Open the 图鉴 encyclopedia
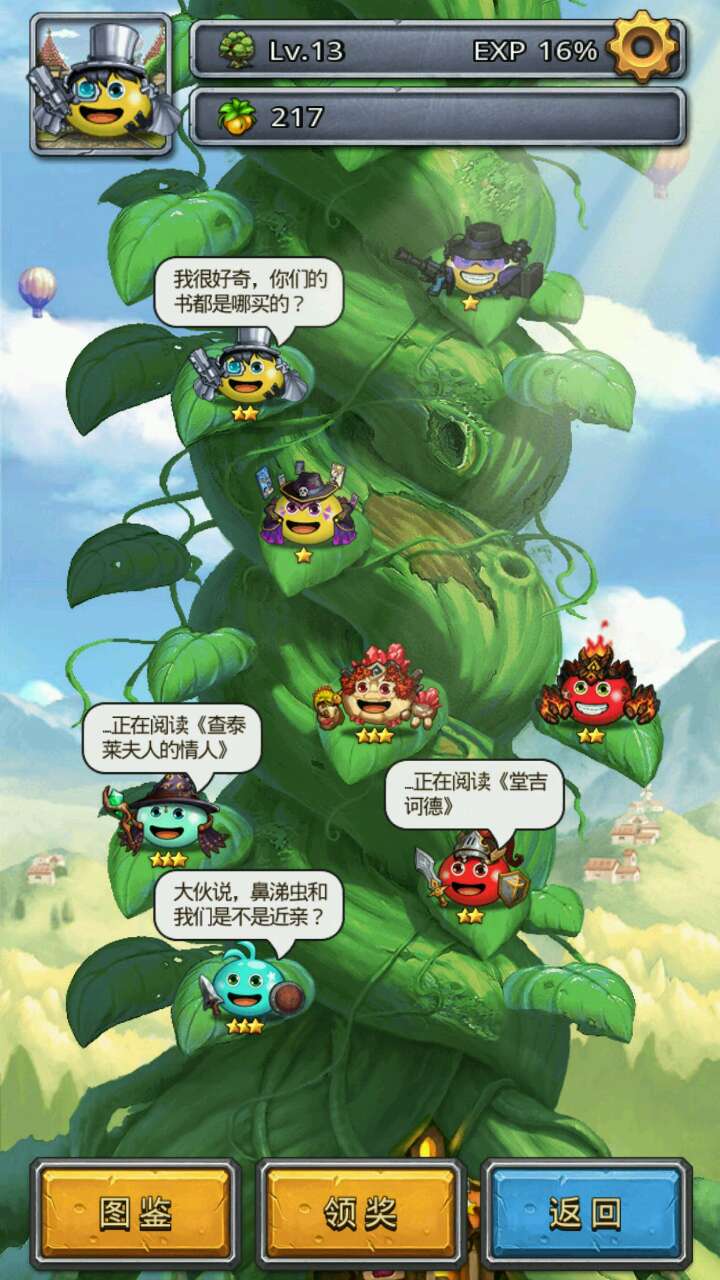 136,1214
